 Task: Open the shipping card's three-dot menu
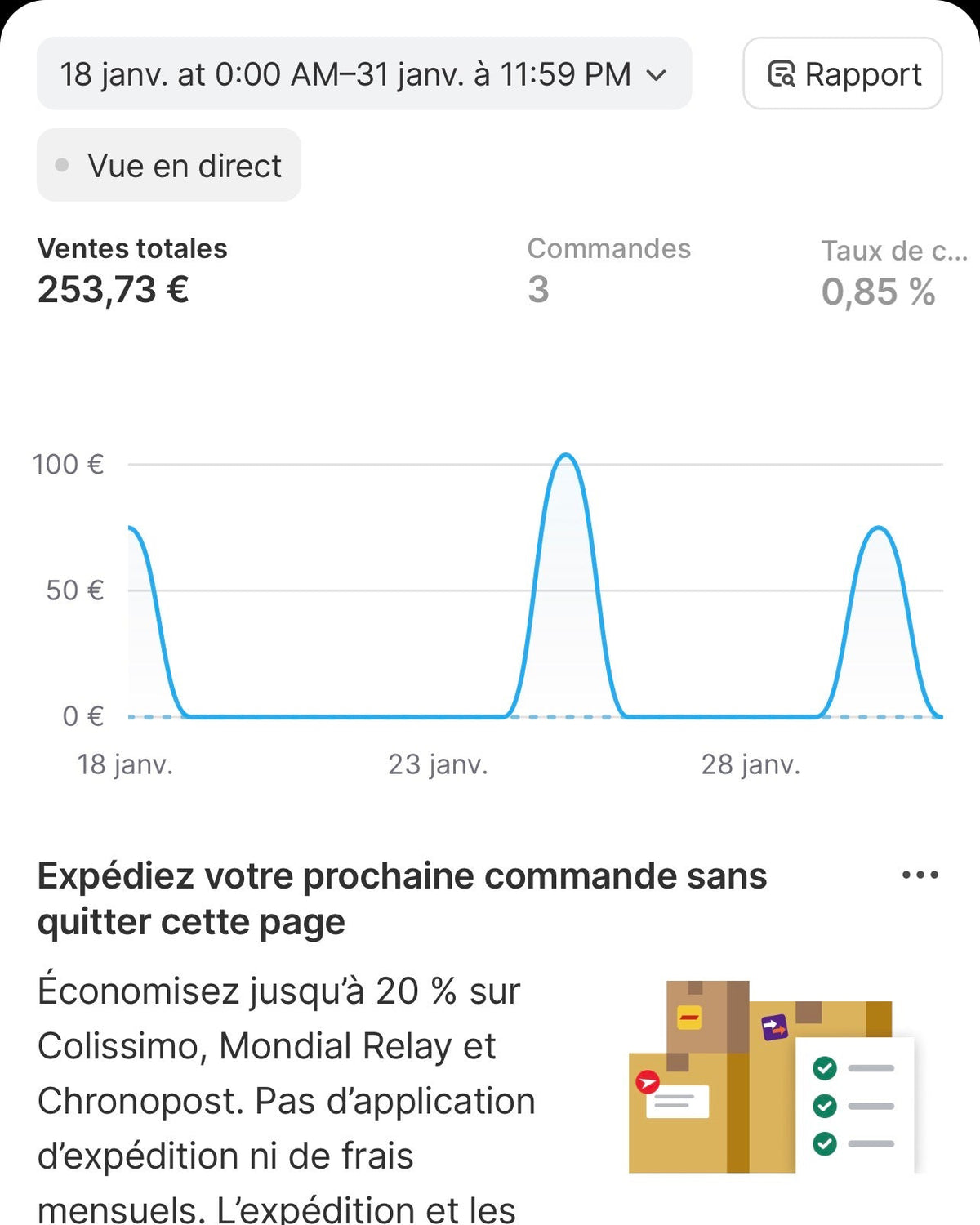[x=920, y=875]
